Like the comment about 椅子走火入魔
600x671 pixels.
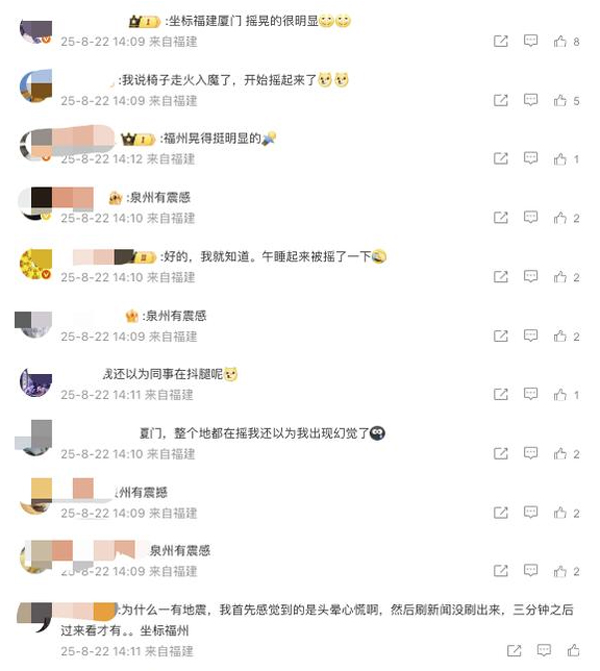[x=560, y=100]
